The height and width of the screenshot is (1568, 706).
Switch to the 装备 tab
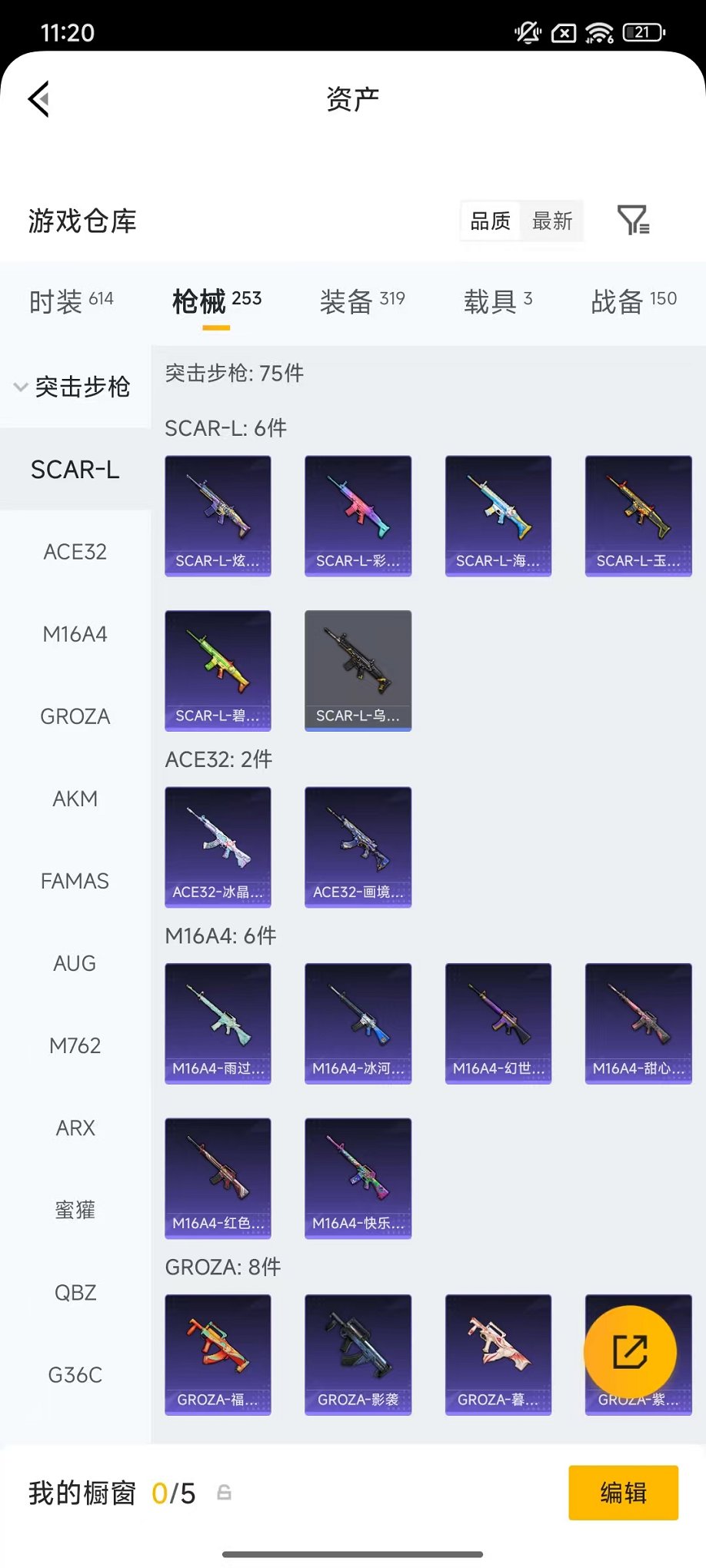[361, 301]
